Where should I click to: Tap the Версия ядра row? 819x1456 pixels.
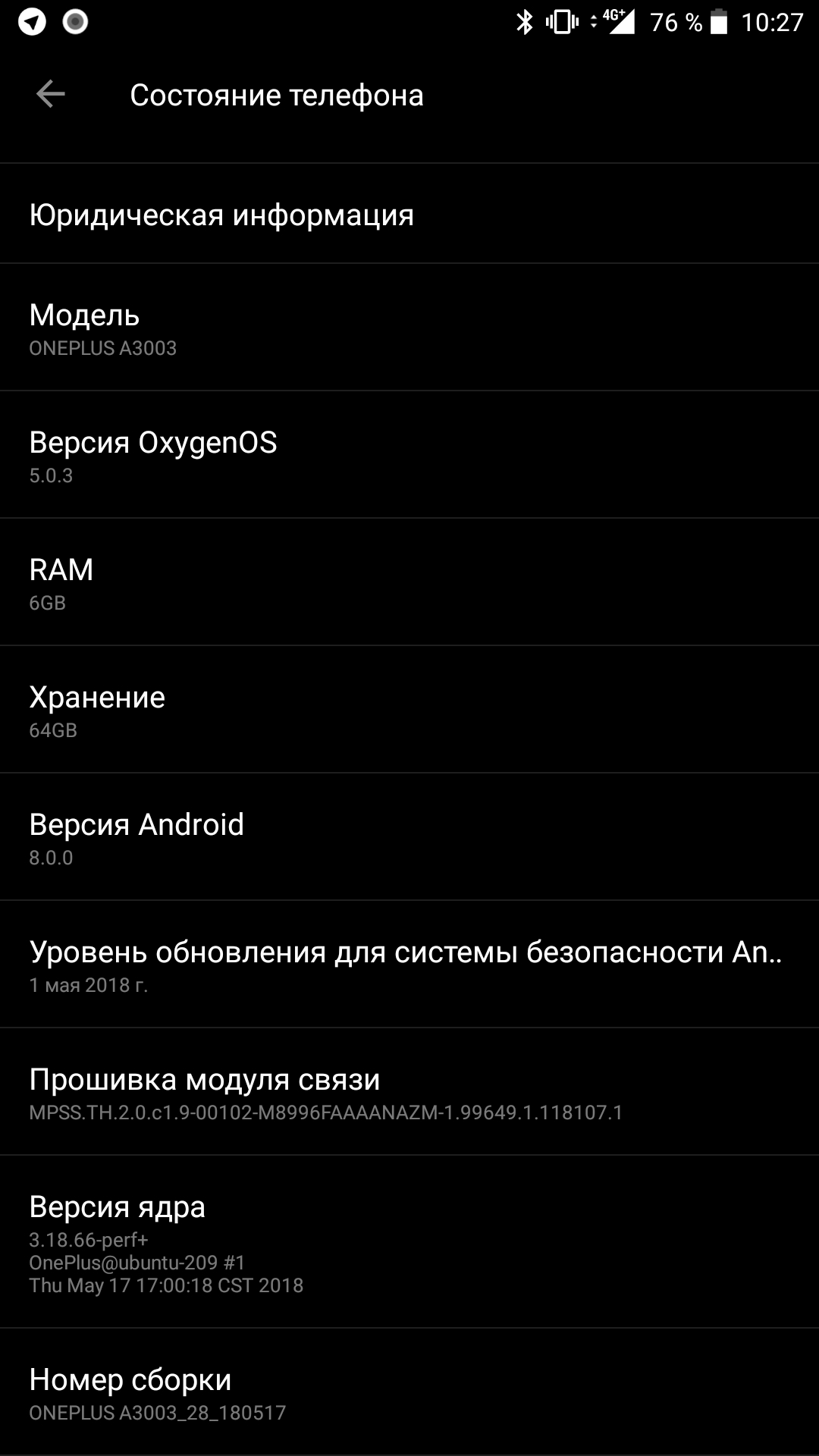click(x=409, y=1242)
